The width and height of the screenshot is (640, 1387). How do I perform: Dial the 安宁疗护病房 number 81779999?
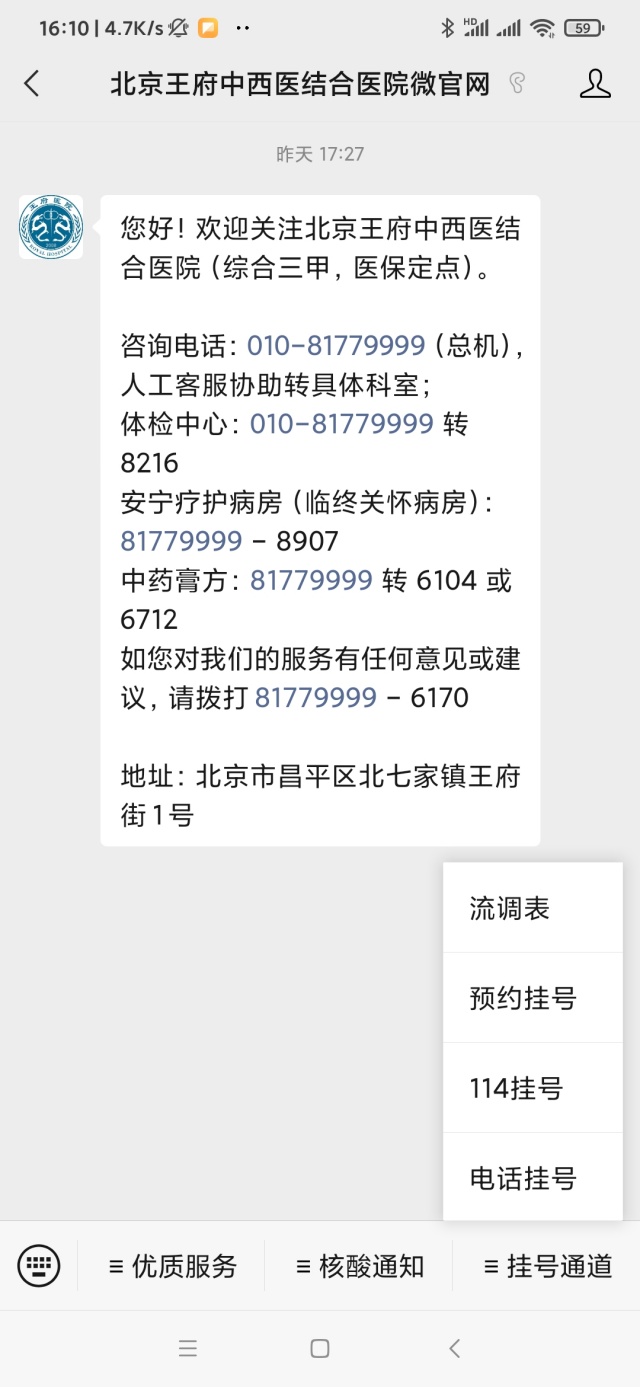point(181,541)
